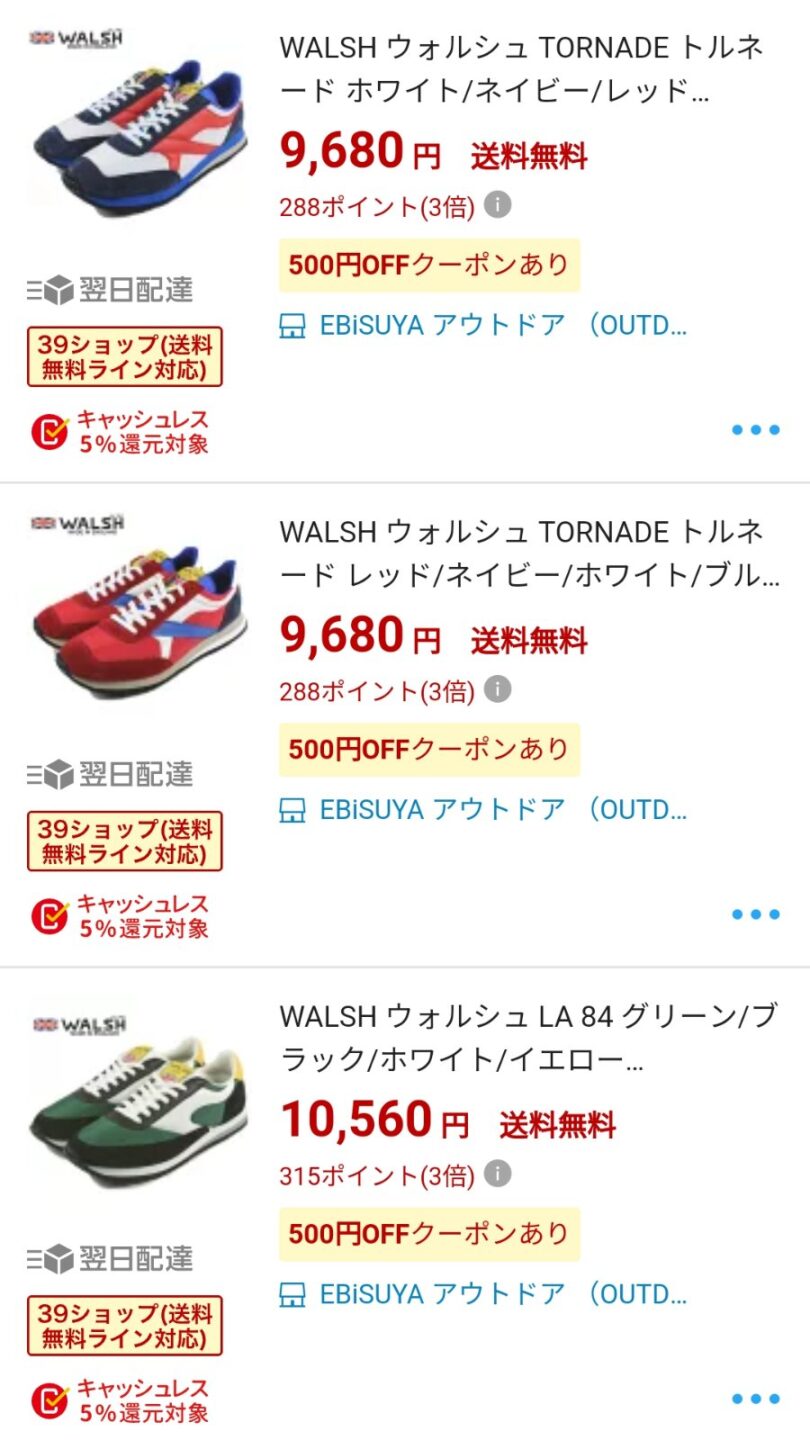The image size is (810, 1440).
Task: Open the white/navy/red WALSH TORNADE product listing
Action: [520, 70]
